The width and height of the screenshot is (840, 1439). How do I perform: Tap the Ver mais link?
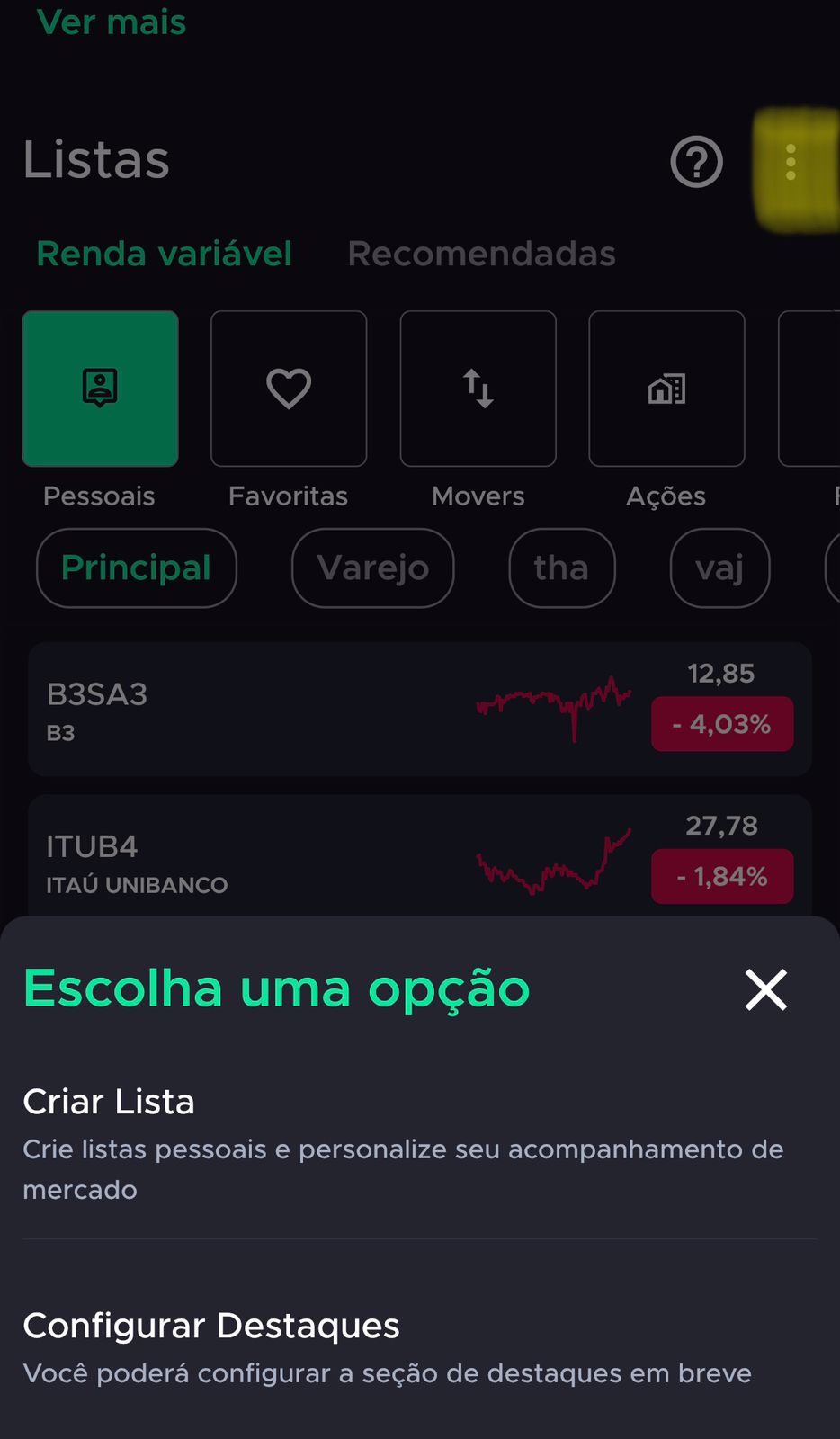click(x=112, y=22)
